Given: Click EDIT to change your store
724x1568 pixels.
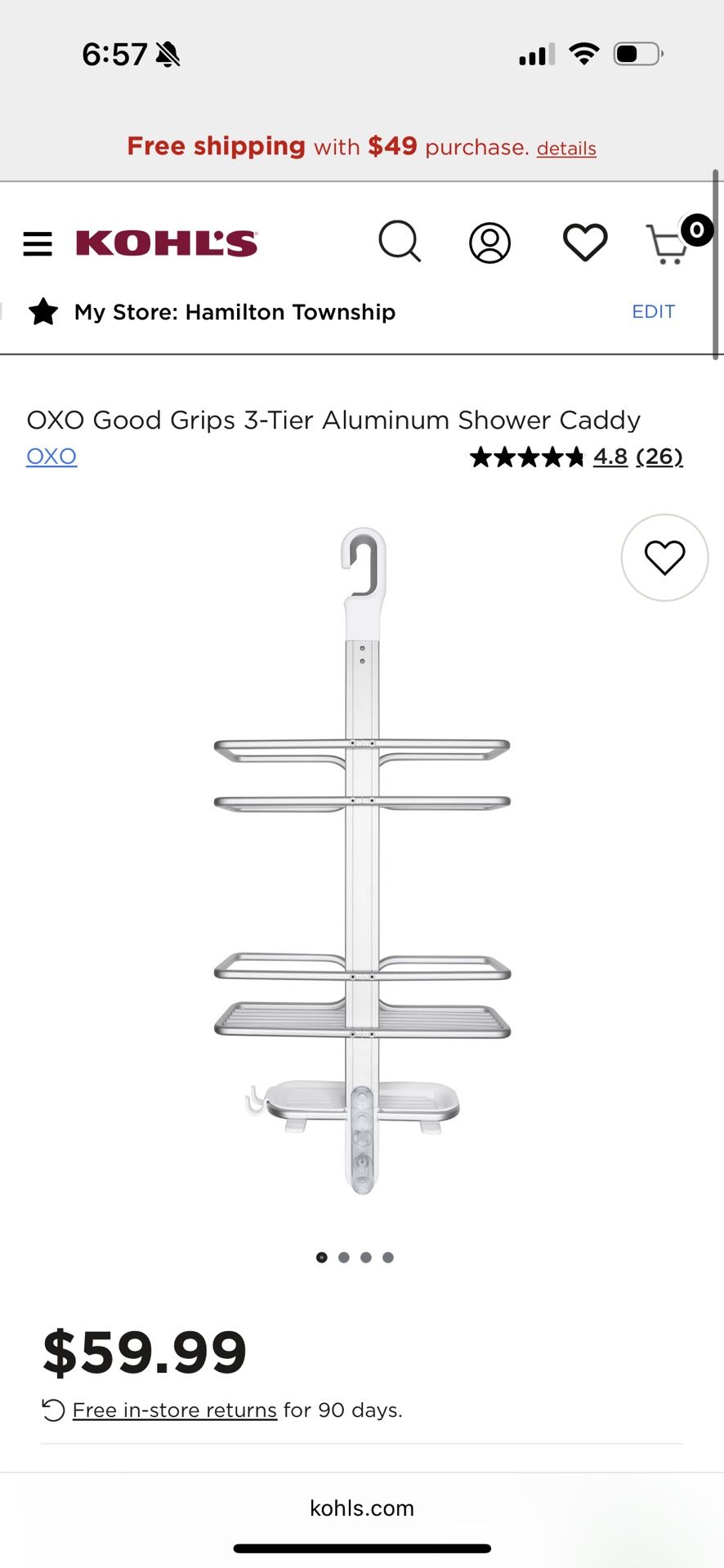Looking at the screenshot, I should click(653, 311).
